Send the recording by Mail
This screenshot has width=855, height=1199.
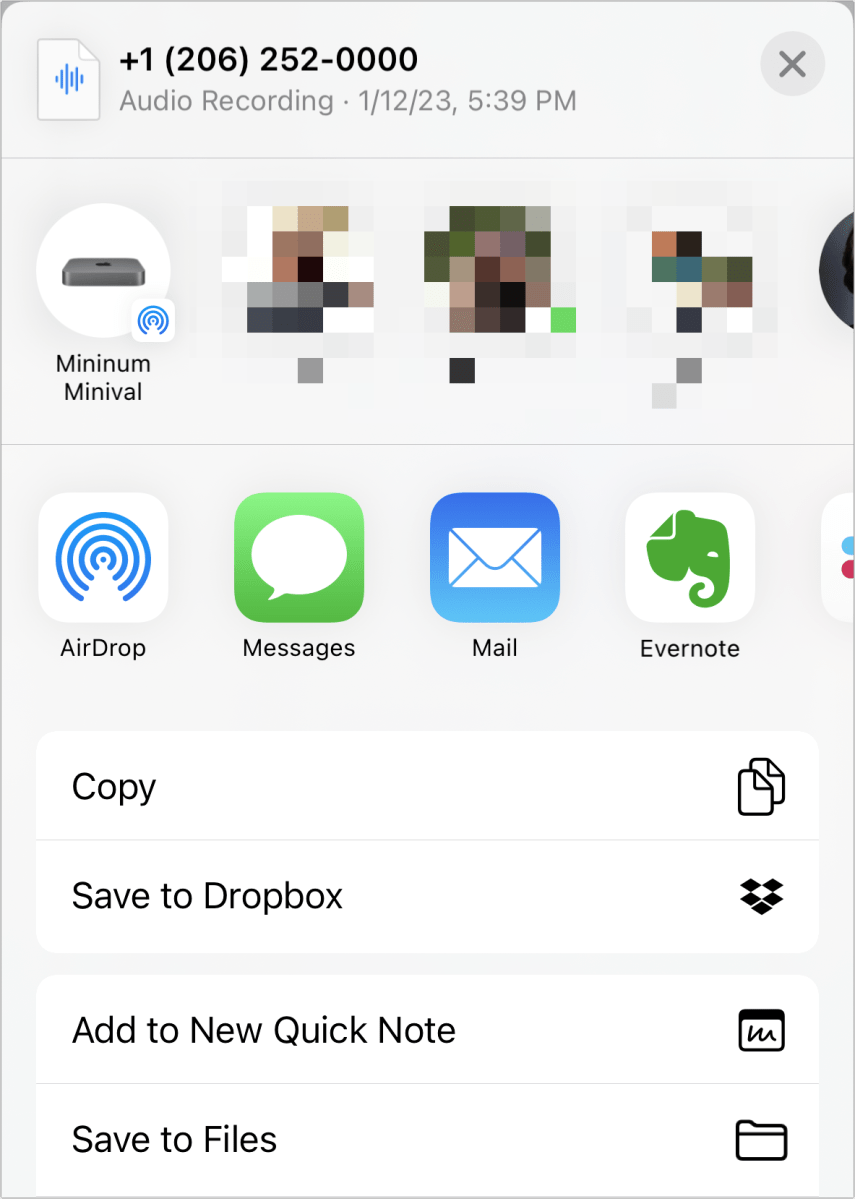495,558
